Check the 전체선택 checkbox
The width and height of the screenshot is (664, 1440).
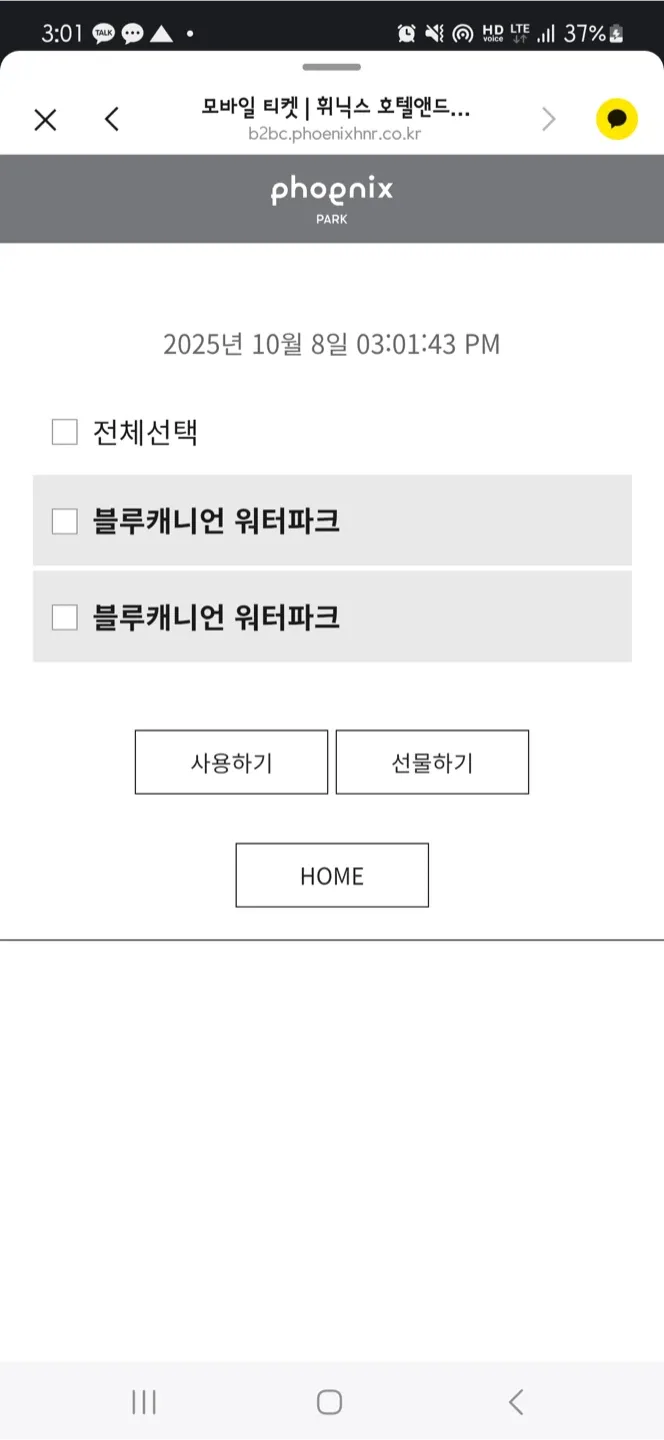pos(65,433)
